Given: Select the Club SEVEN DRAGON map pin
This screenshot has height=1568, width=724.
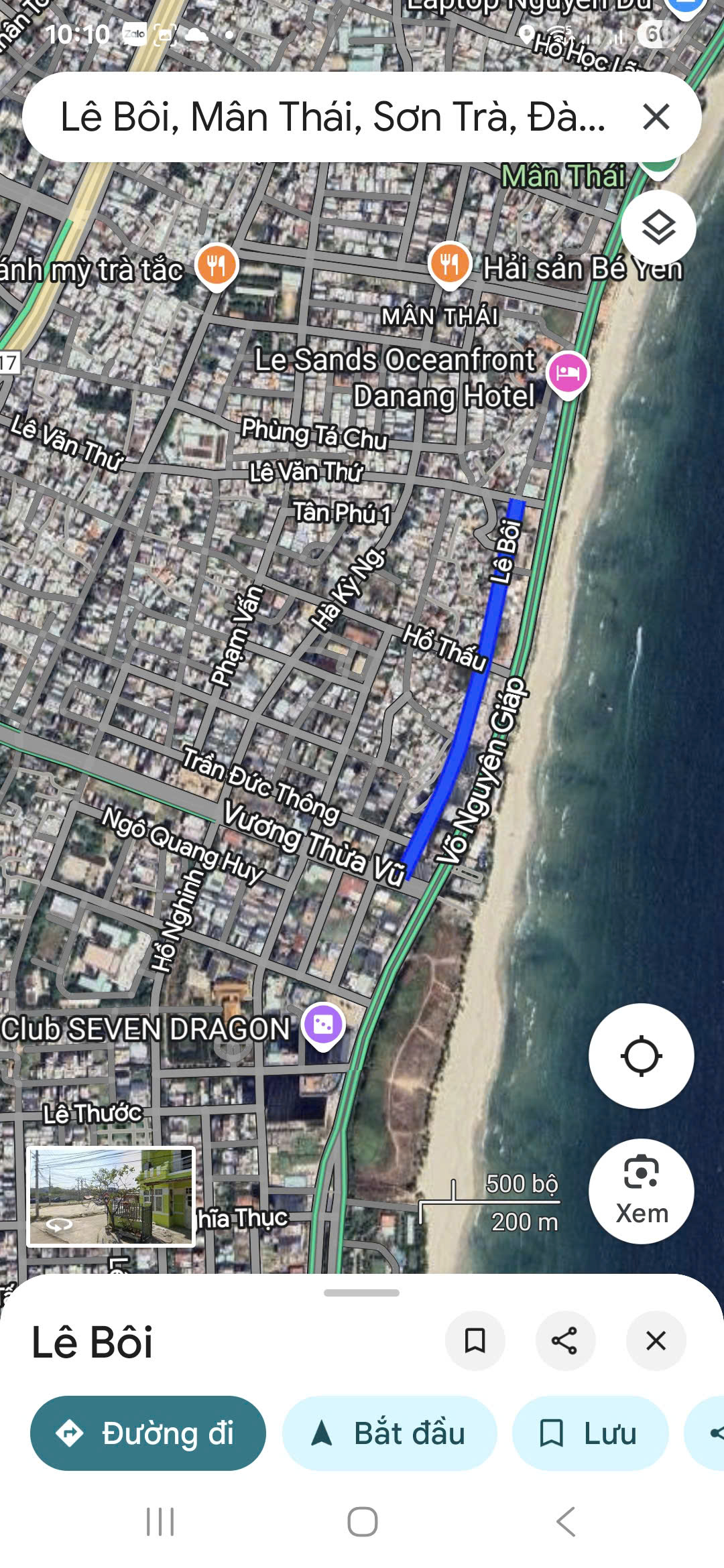Looking at the screenshot, I should 323,1025.
